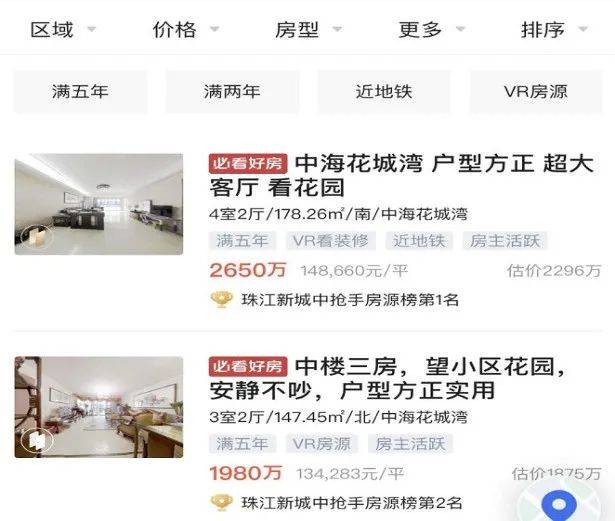Open the 排序 sorting dropdown

(x=553, y=29)
